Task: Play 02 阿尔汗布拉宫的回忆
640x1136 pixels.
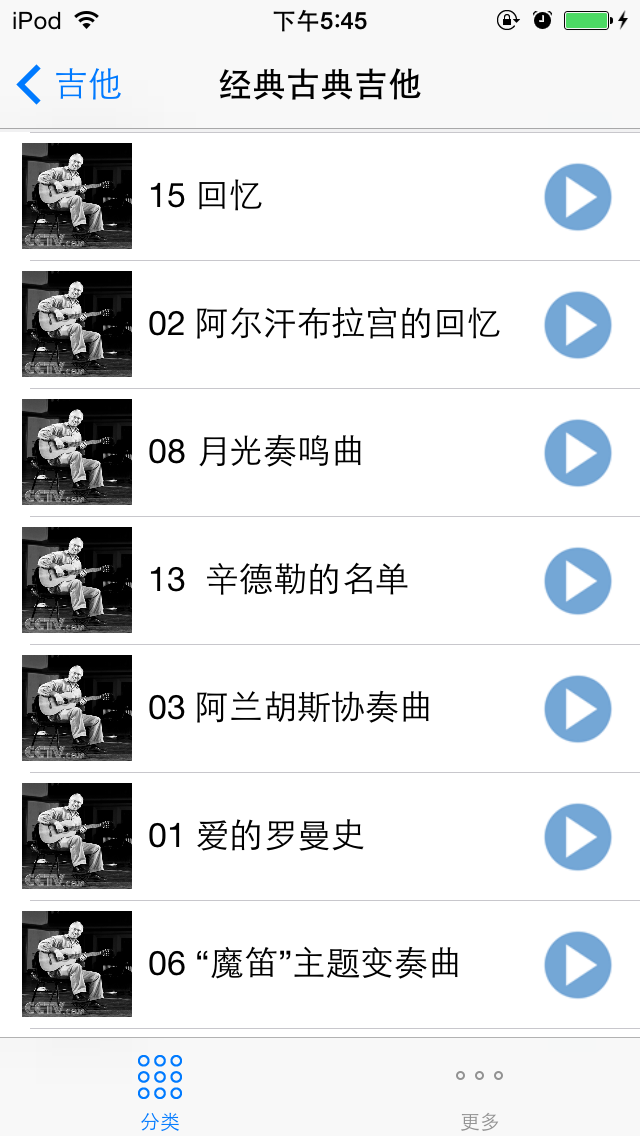Action: pyautogui.click(x=578, y=325)
